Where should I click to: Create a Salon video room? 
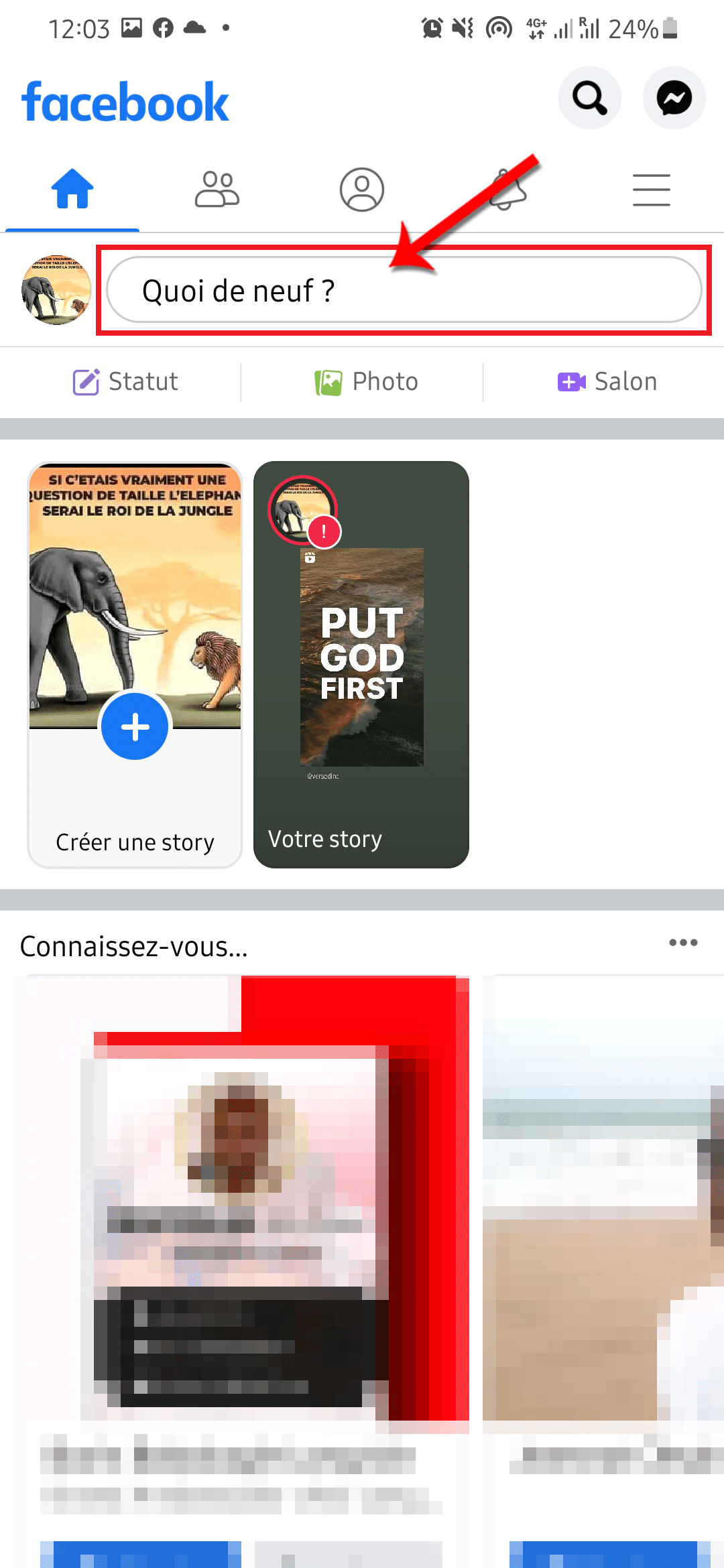(607, 382)
